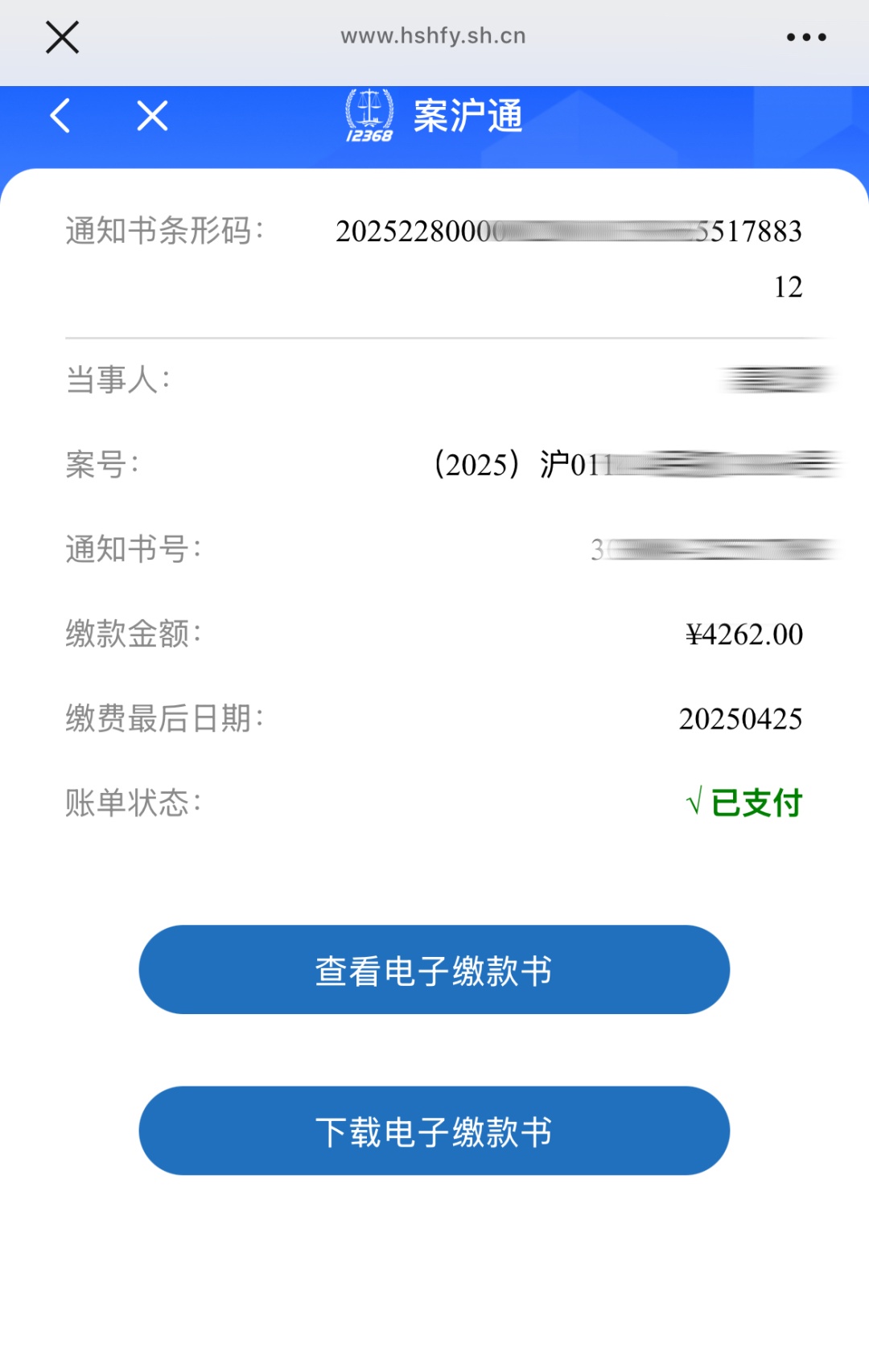The height and width of the screenshot is (1372, 869).
Task: Tap 查看电子缴款书 to view the e-receipt
Action: [434, 970]
